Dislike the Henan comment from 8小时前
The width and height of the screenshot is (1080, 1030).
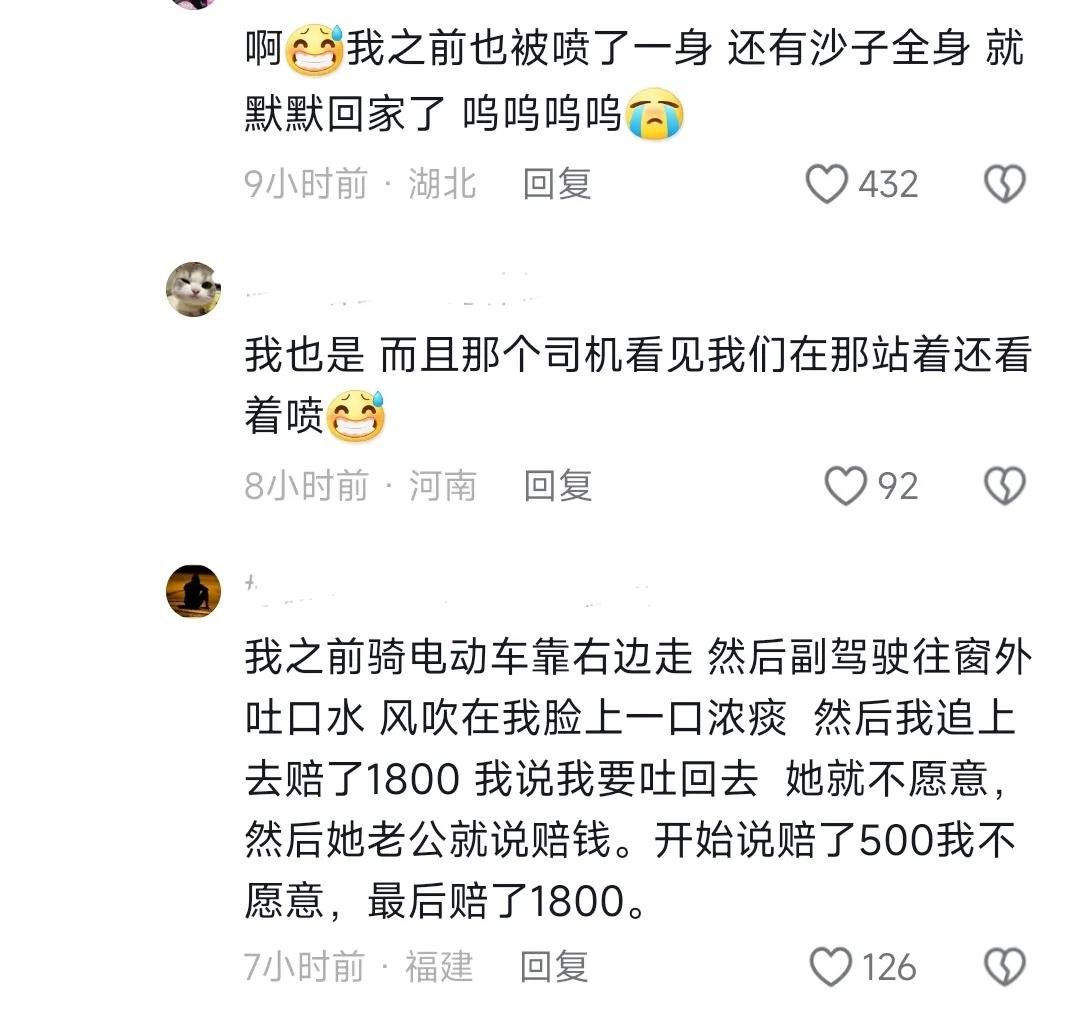1005,486
